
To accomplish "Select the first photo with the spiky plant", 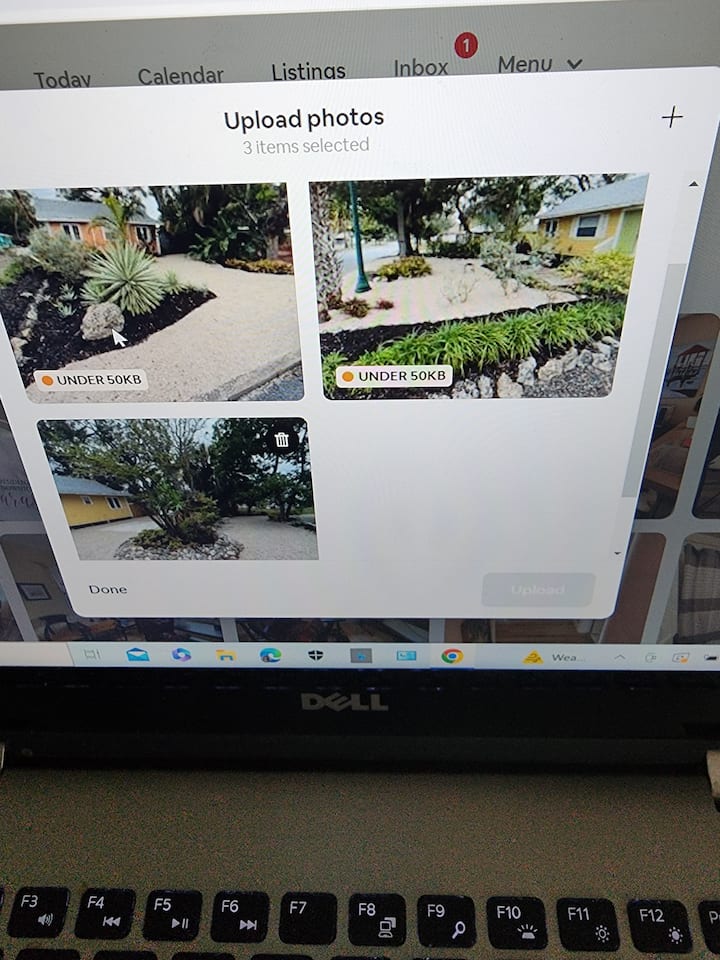I will (x=150, y=290).
